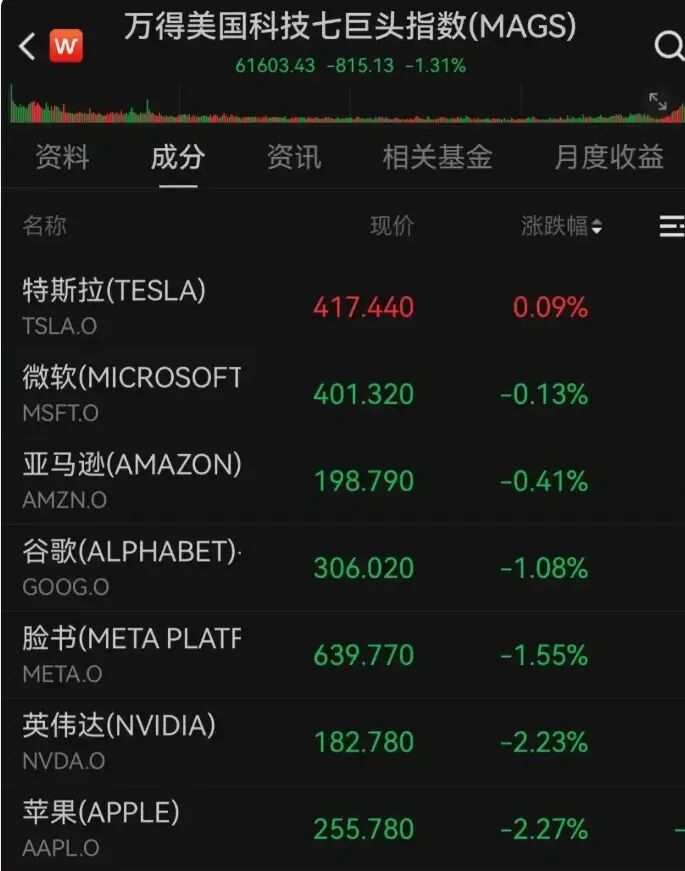Switch to the 资料 tab

point(62,157)
